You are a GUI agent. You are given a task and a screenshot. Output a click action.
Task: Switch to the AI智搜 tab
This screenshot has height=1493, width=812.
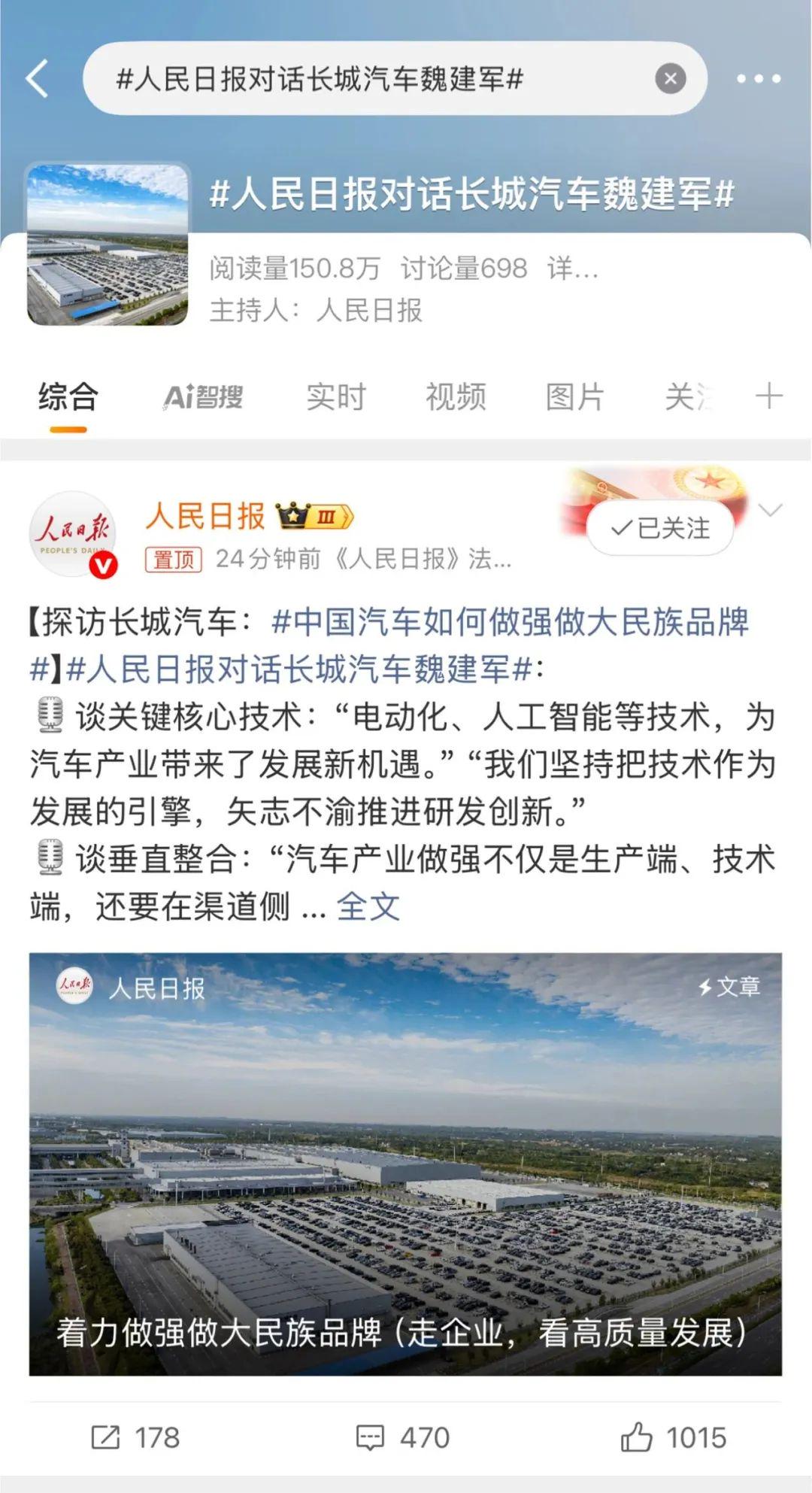(203, 396)
